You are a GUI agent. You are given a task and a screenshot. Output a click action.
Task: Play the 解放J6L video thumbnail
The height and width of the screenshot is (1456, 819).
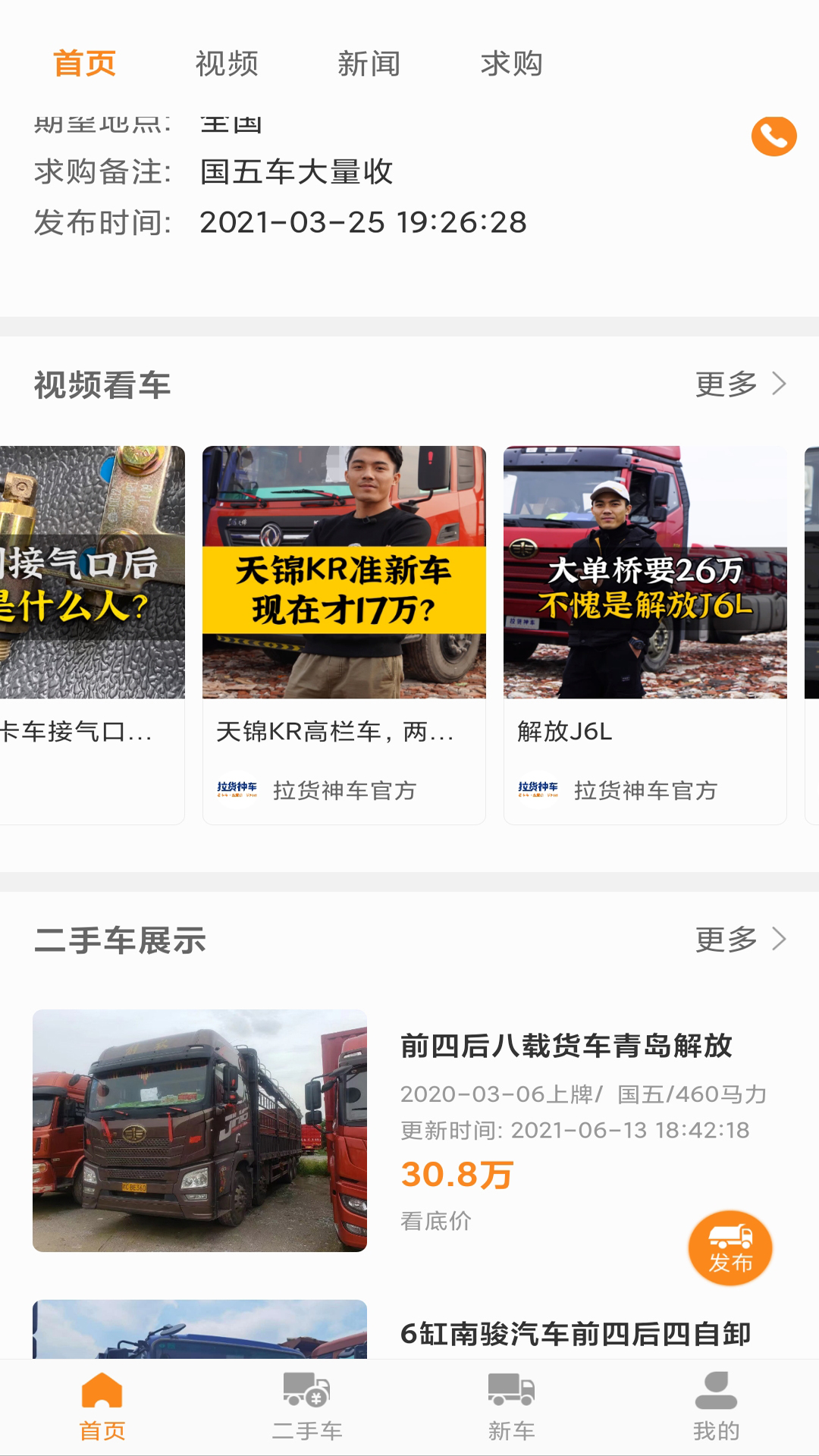[x=645, y=574]
